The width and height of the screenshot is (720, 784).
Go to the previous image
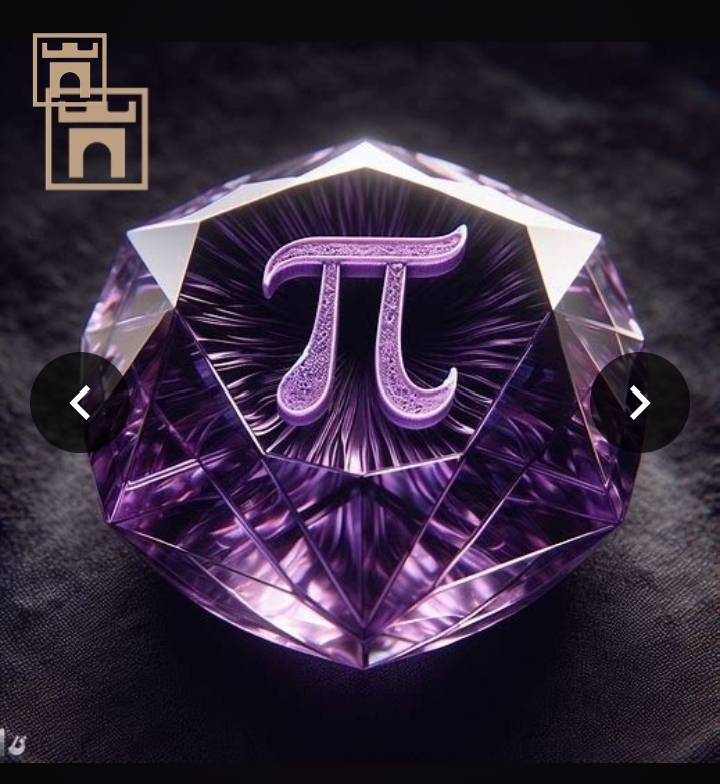[x=80, y=403]
